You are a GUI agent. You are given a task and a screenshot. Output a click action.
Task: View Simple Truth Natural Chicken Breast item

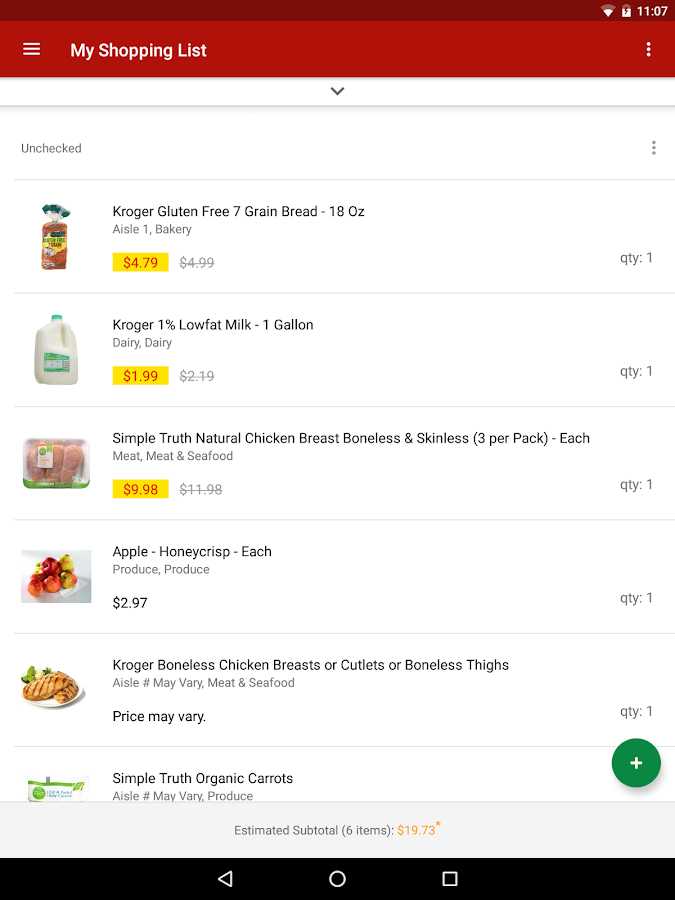pos(350,438)
